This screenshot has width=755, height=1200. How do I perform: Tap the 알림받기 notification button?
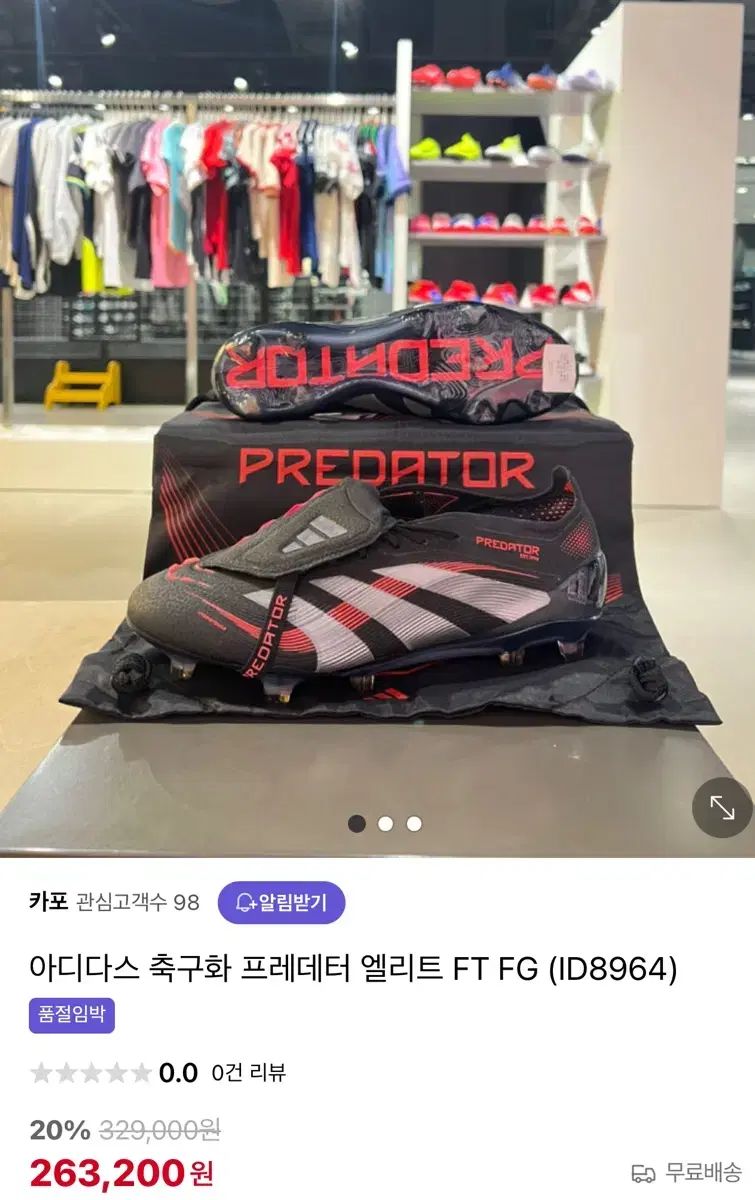281,902
